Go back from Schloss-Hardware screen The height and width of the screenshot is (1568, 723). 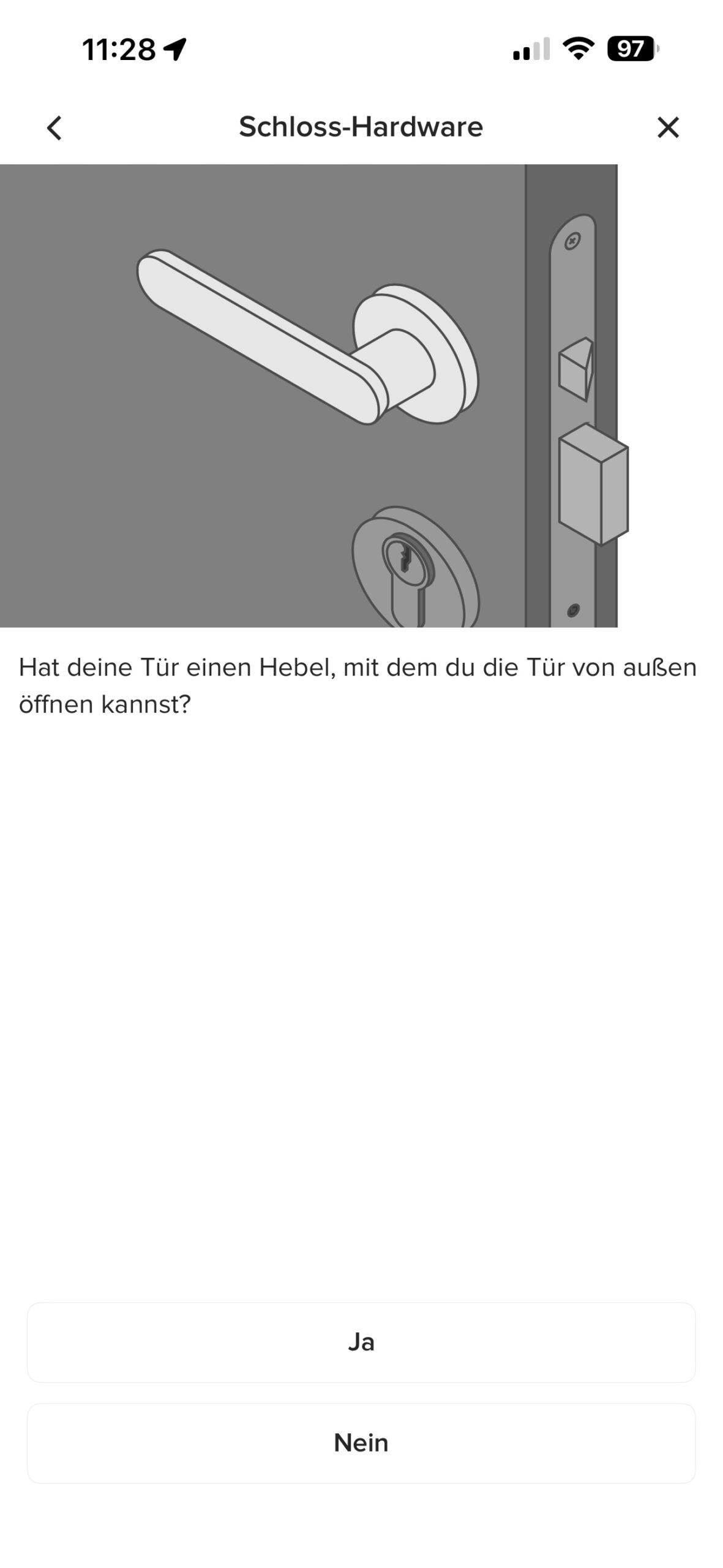point(54,128)
